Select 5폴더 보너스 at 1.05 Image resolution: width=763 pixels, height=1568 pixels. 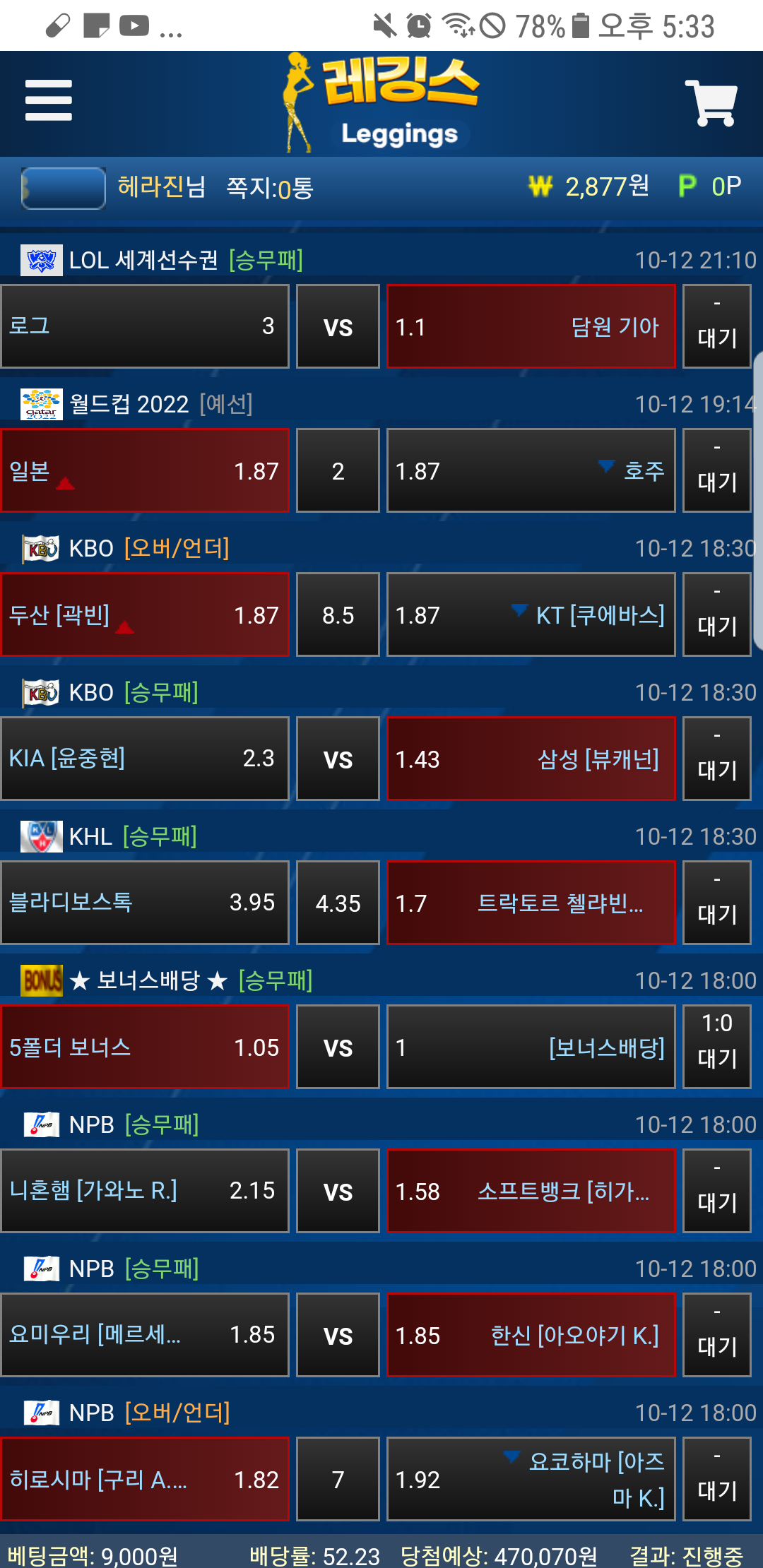tap(145, 1047)
